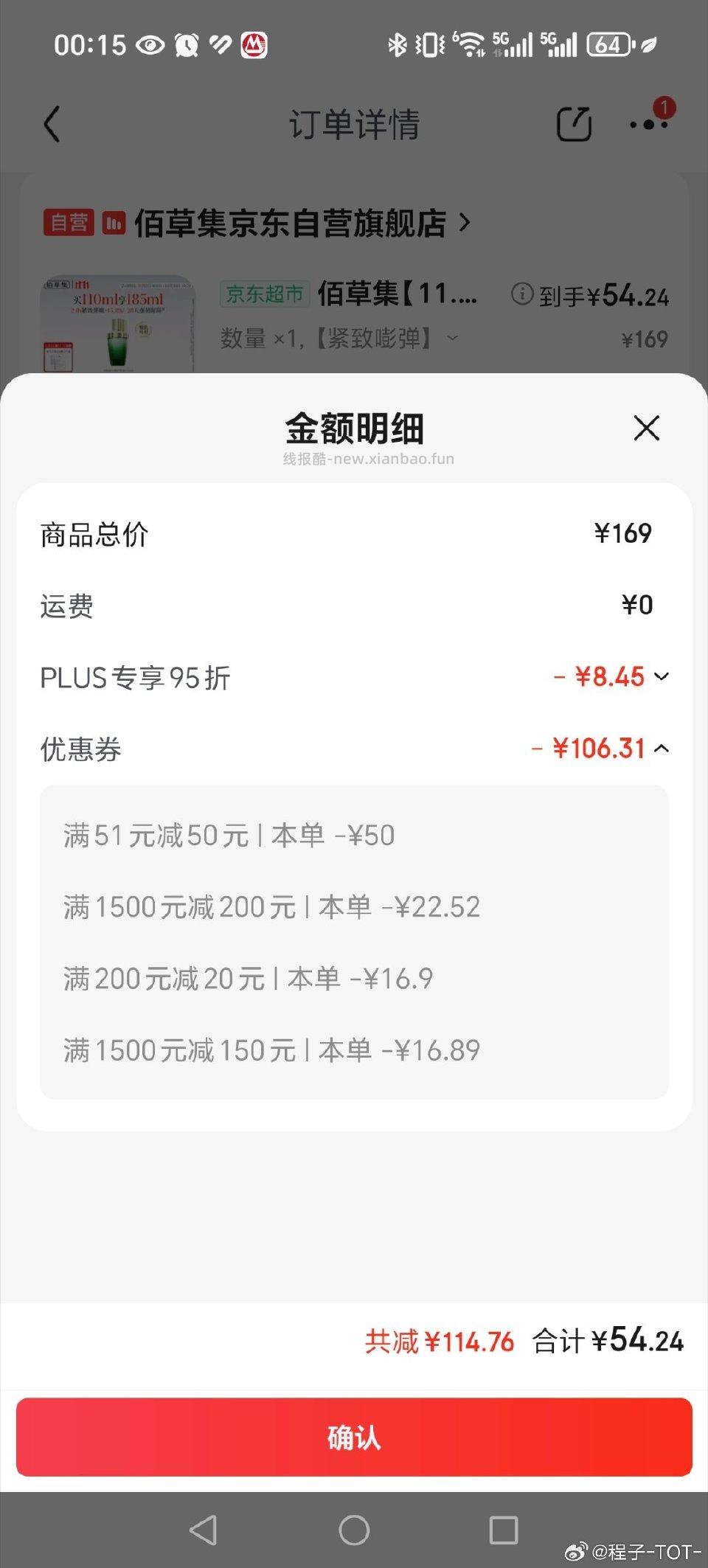This screenshot has width=708, height=1568.
Task: Open the share icon beside the order title
Action: (x=576, y=124)
